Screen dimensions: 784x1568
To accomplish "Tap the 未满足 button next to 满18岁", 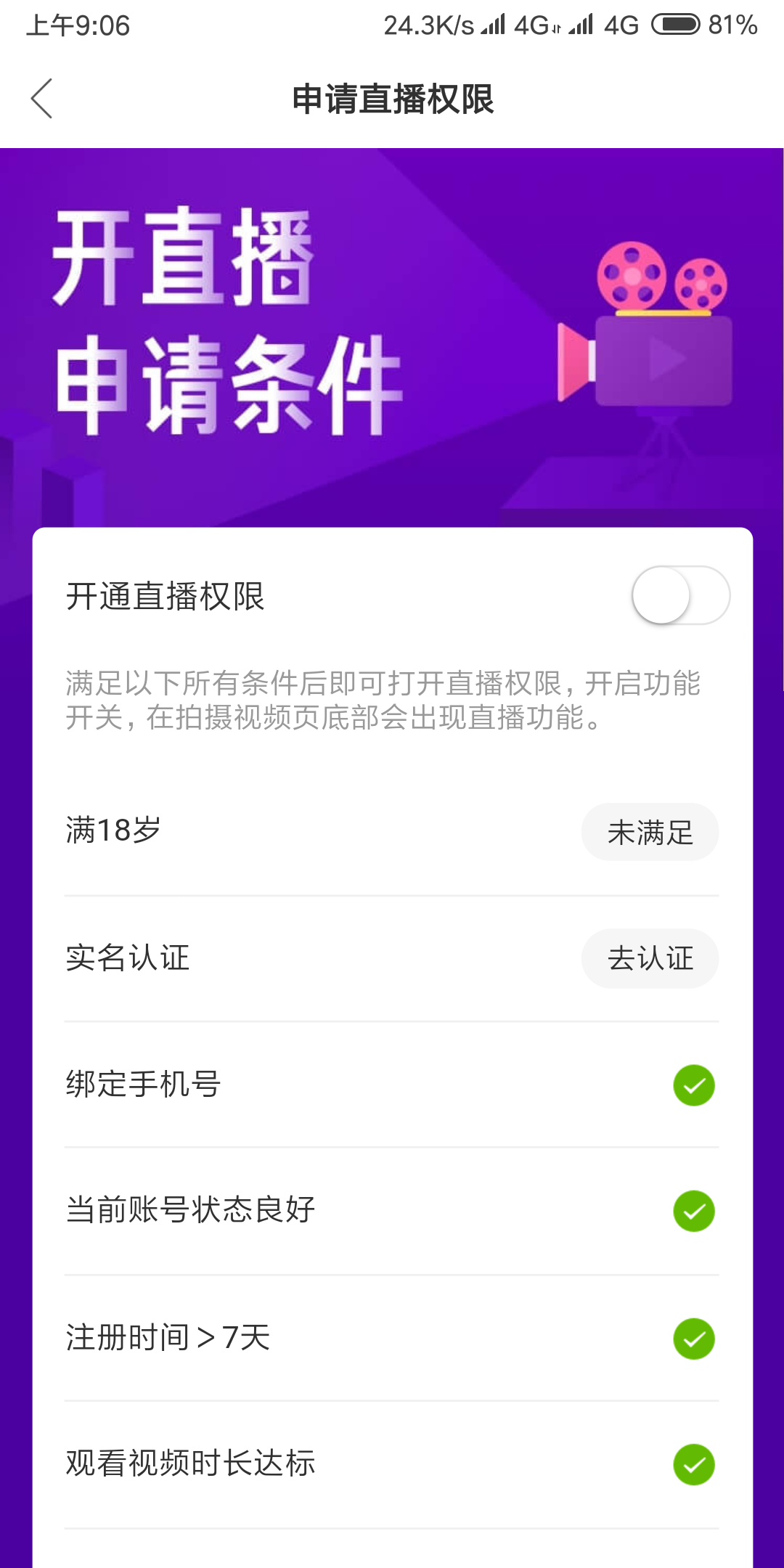I will pos(650,833).
